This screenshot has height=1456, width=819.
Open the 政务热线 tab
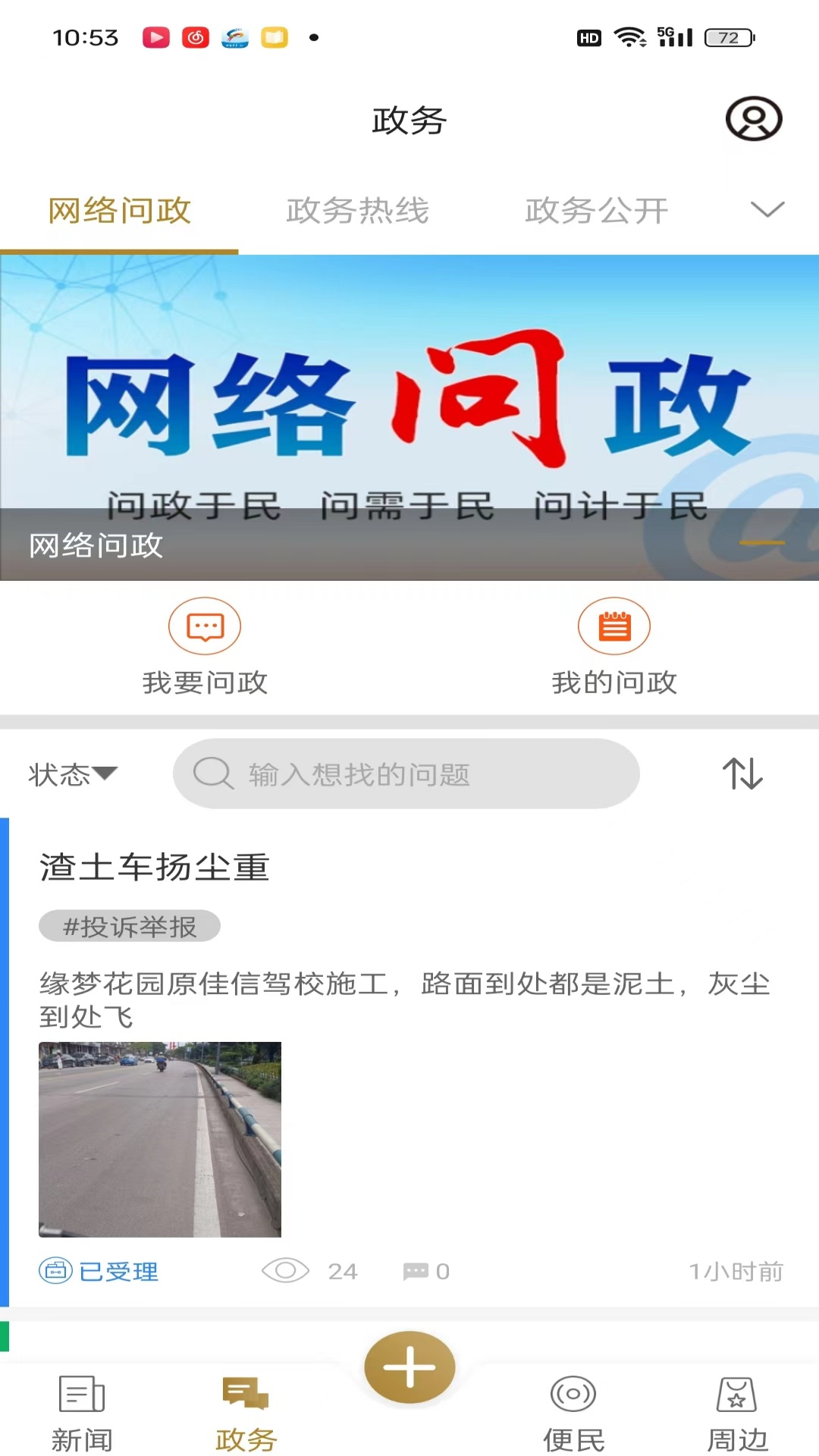pos(358,212)
